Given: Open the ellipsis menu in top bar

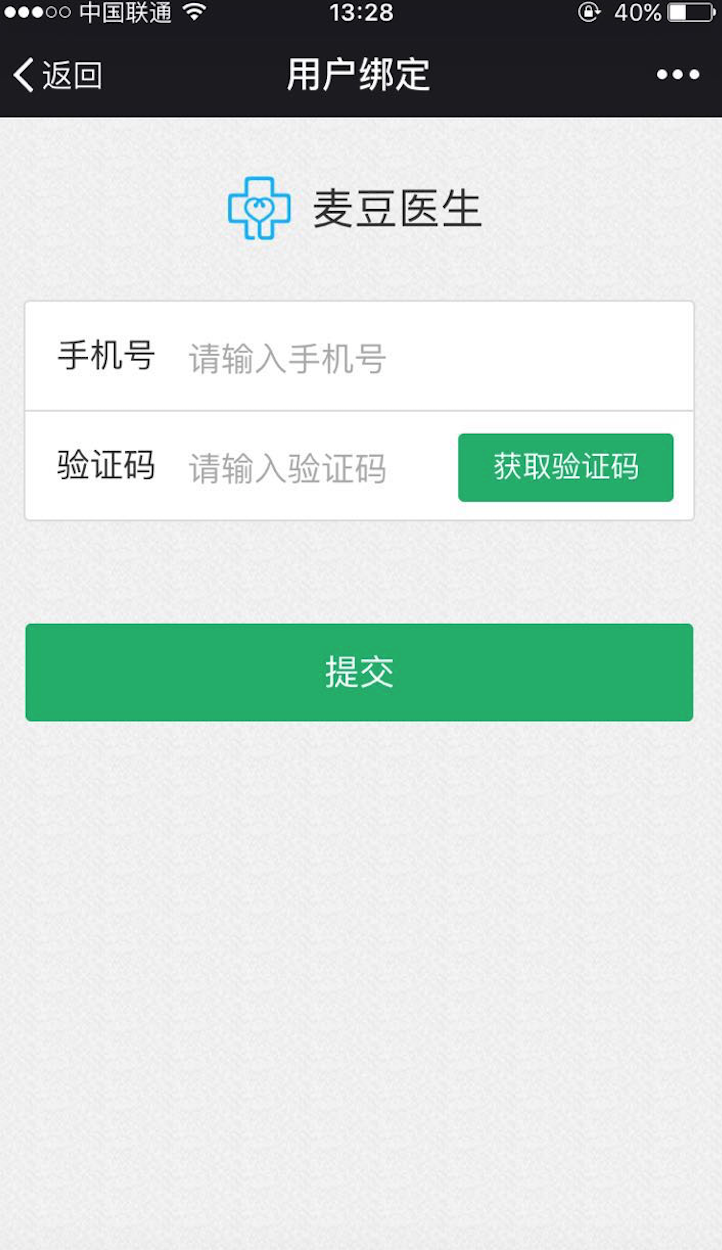Looking at the screenshot, I should click(x=677, y=74).
